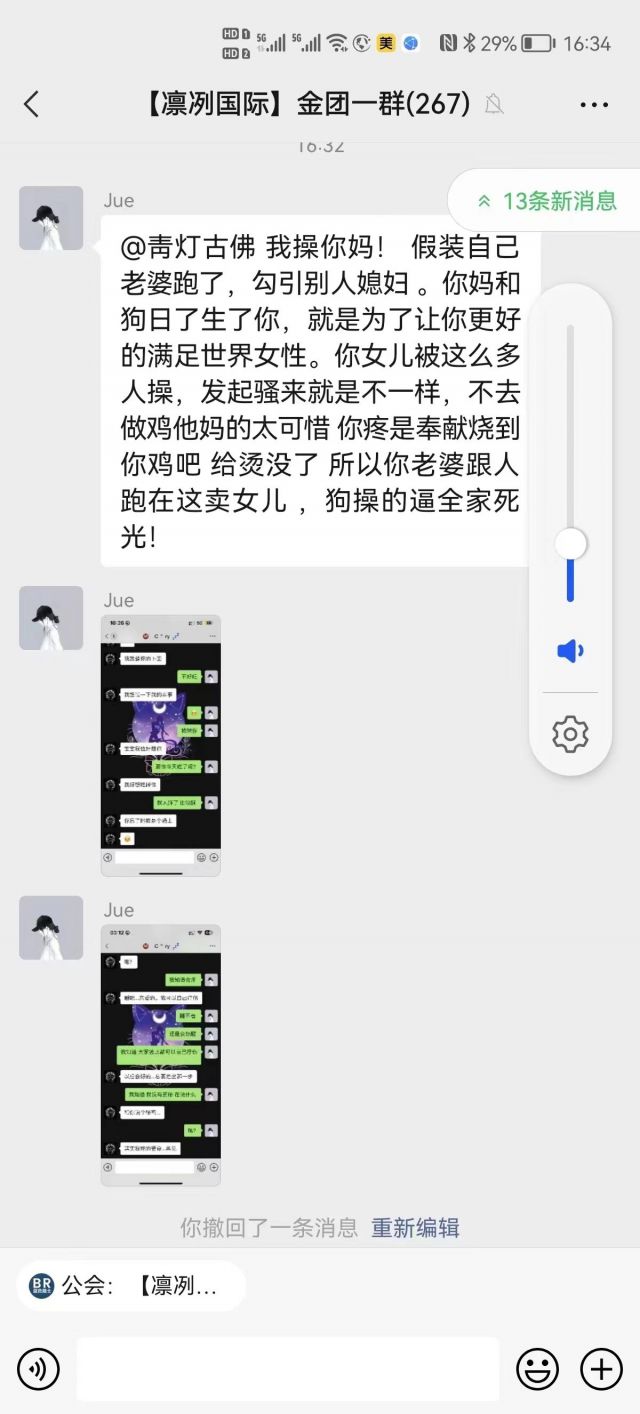Viewport: 640px width, 1414px height.
Task: Open Jue's second screenshot image
Action: pyautogui.click(x=161, y=1055)
